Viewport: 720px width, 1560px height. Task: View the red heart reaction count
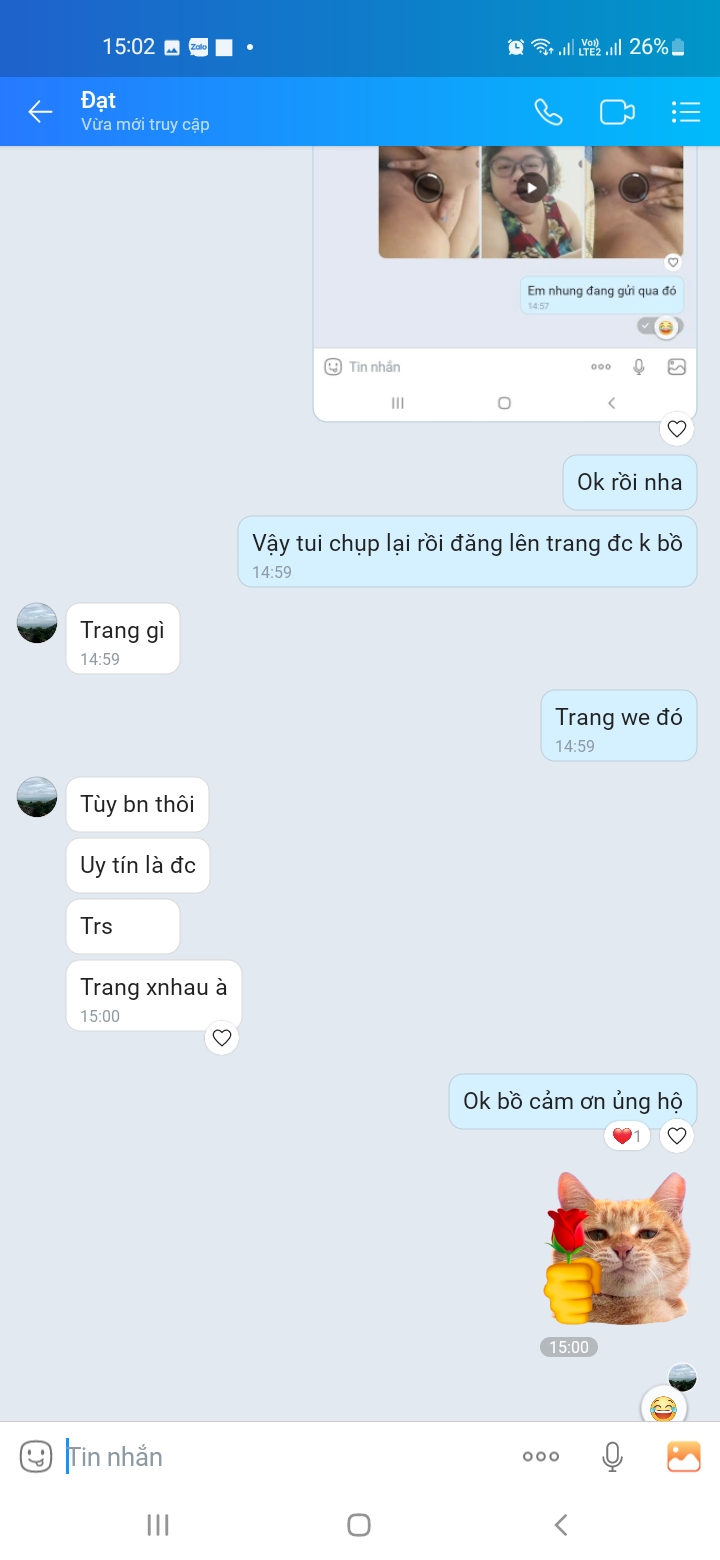click(x=627, y=1136)
